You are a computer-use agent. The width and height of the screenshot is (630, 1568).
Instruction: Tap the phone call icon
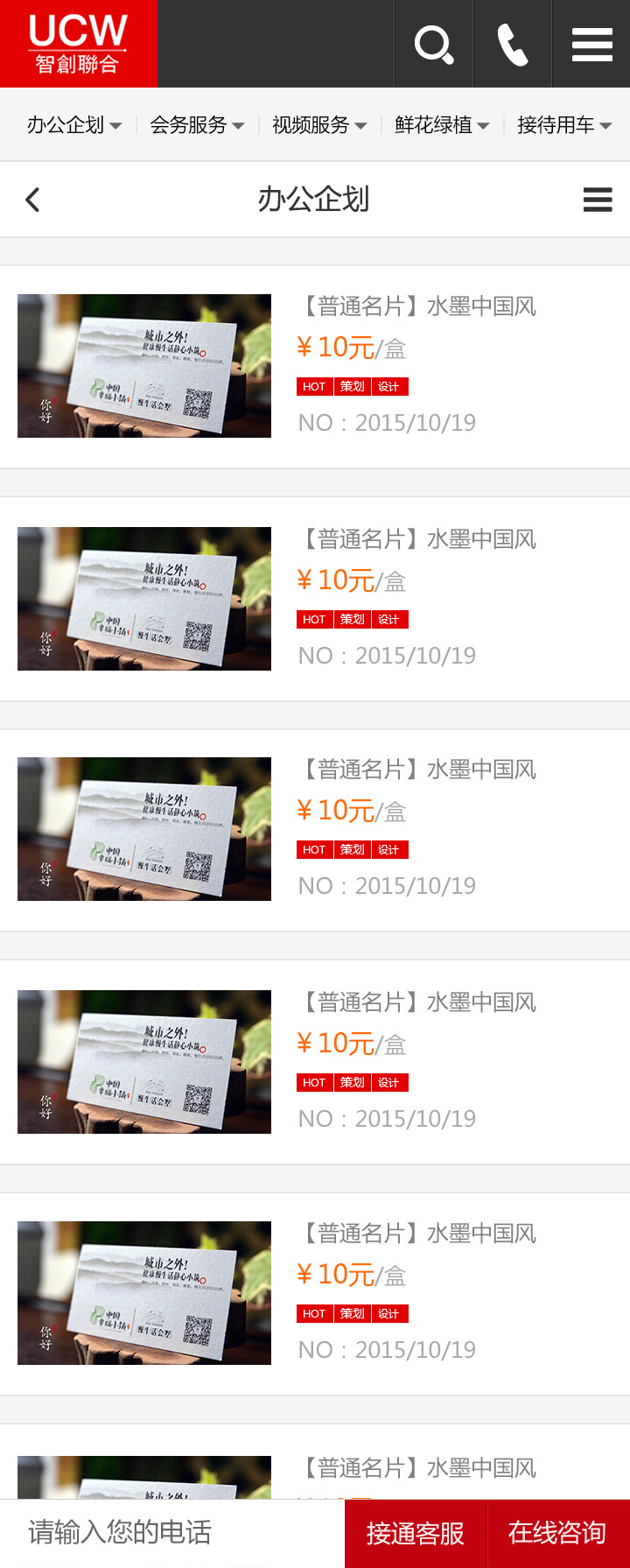513,44
